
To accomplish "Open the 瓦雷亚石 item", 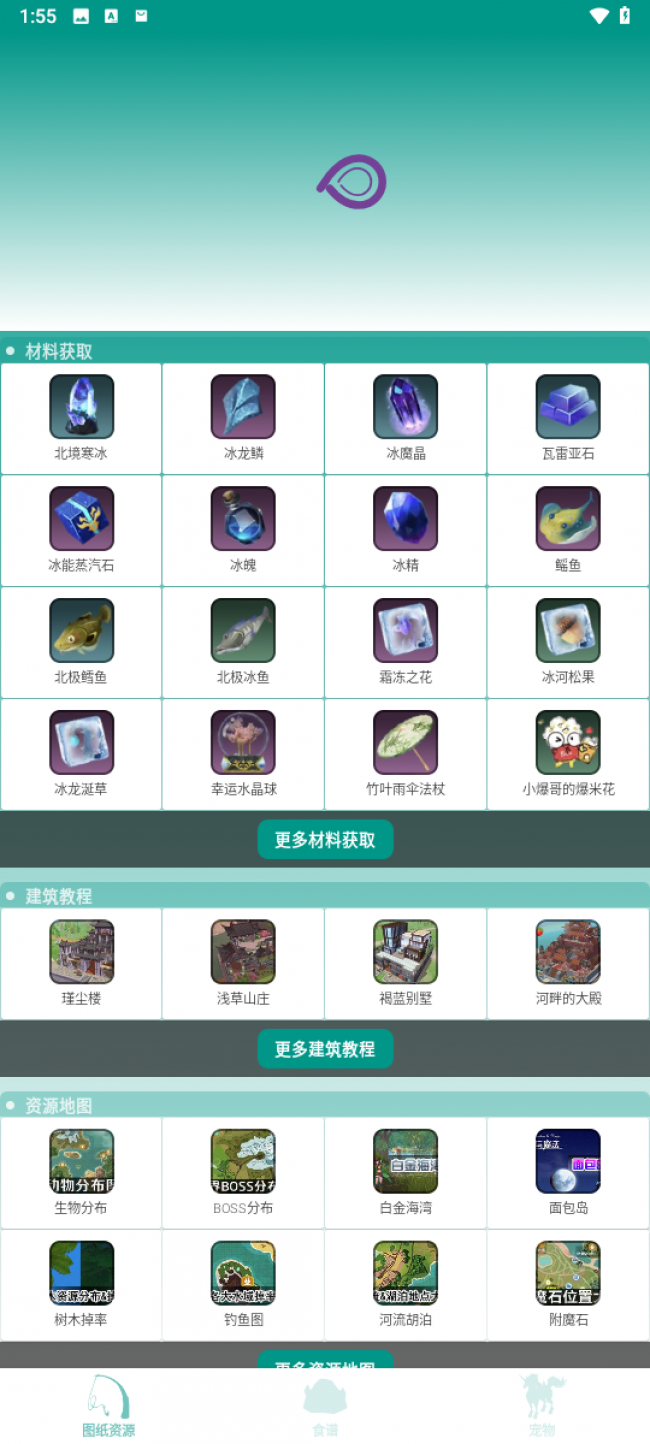I will 568,418.
